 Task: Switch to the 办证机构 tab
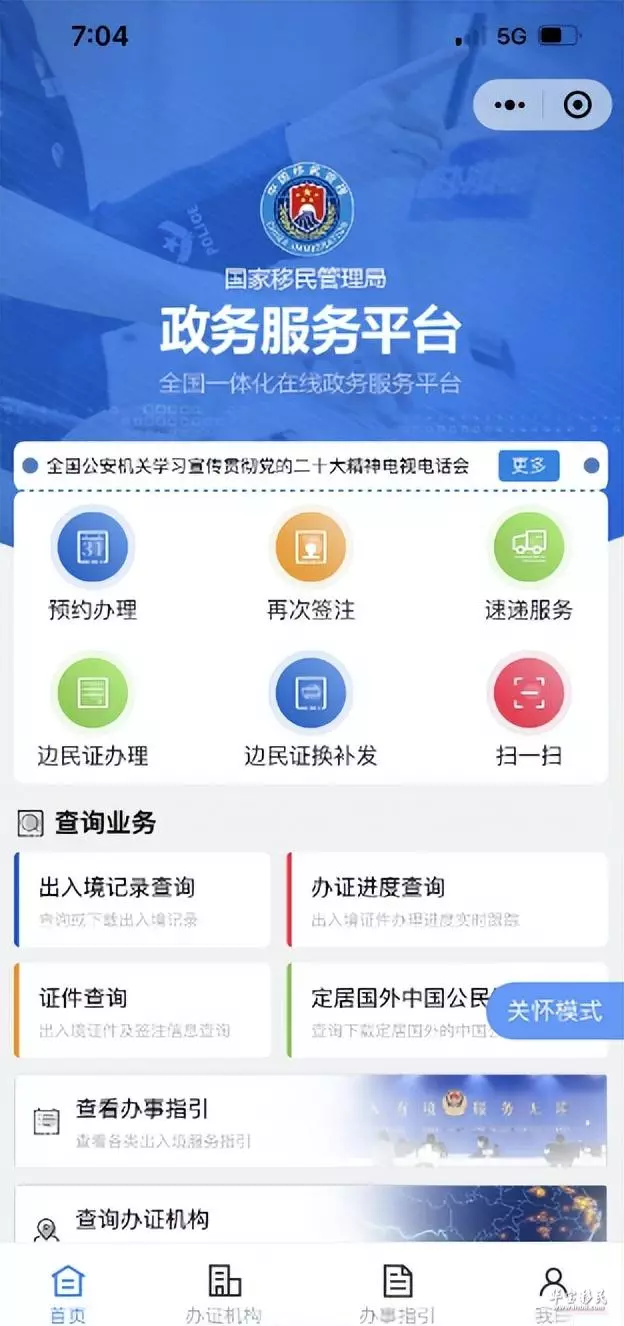pyautogui.click(x=224, y=1293)
